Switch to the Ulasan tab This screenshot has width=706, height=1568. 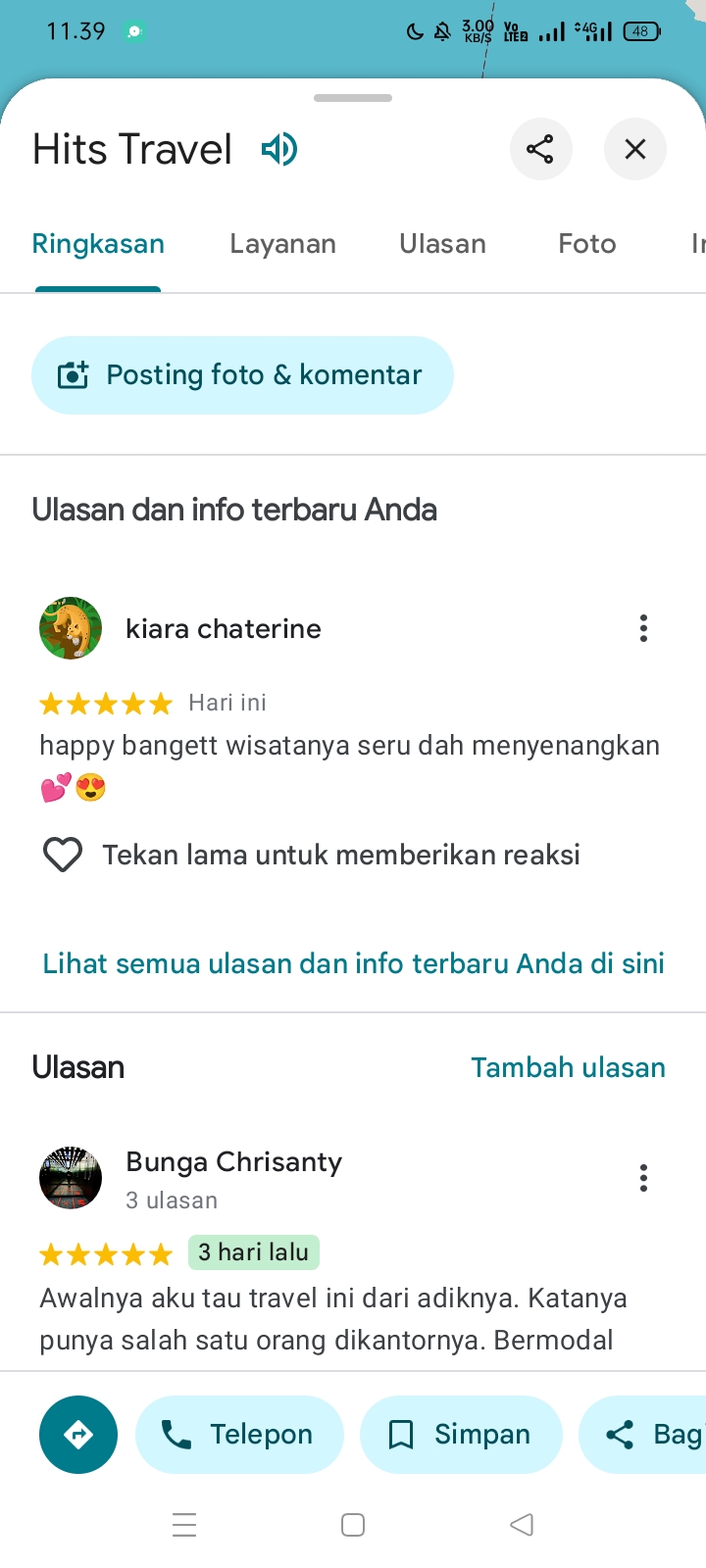[442, 244]
